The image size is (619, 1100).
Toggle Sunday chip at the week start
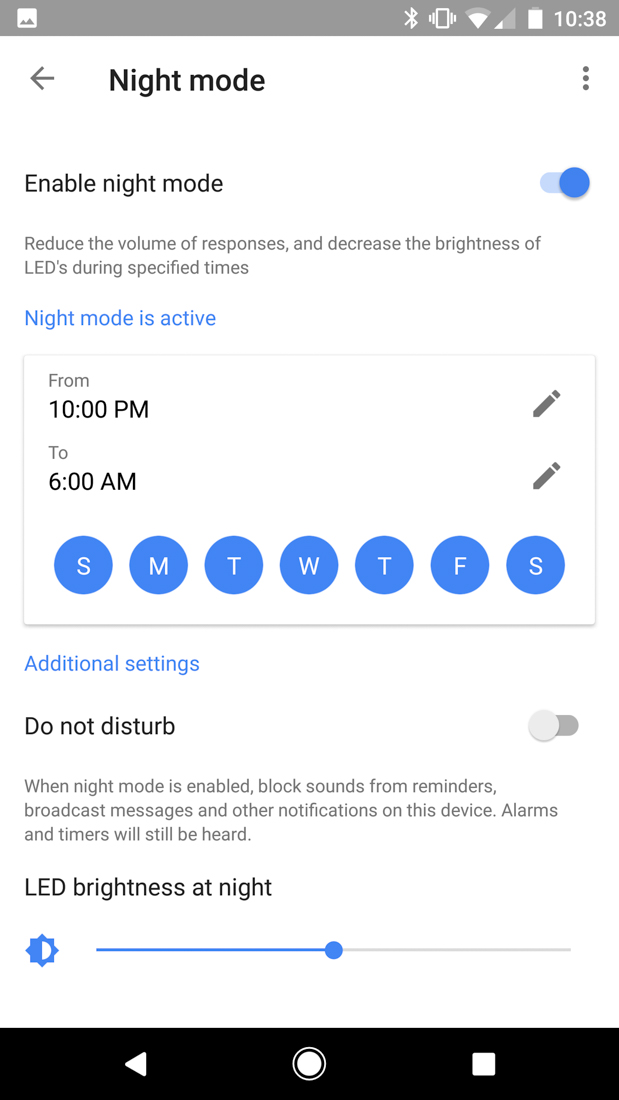click(83, 566)
